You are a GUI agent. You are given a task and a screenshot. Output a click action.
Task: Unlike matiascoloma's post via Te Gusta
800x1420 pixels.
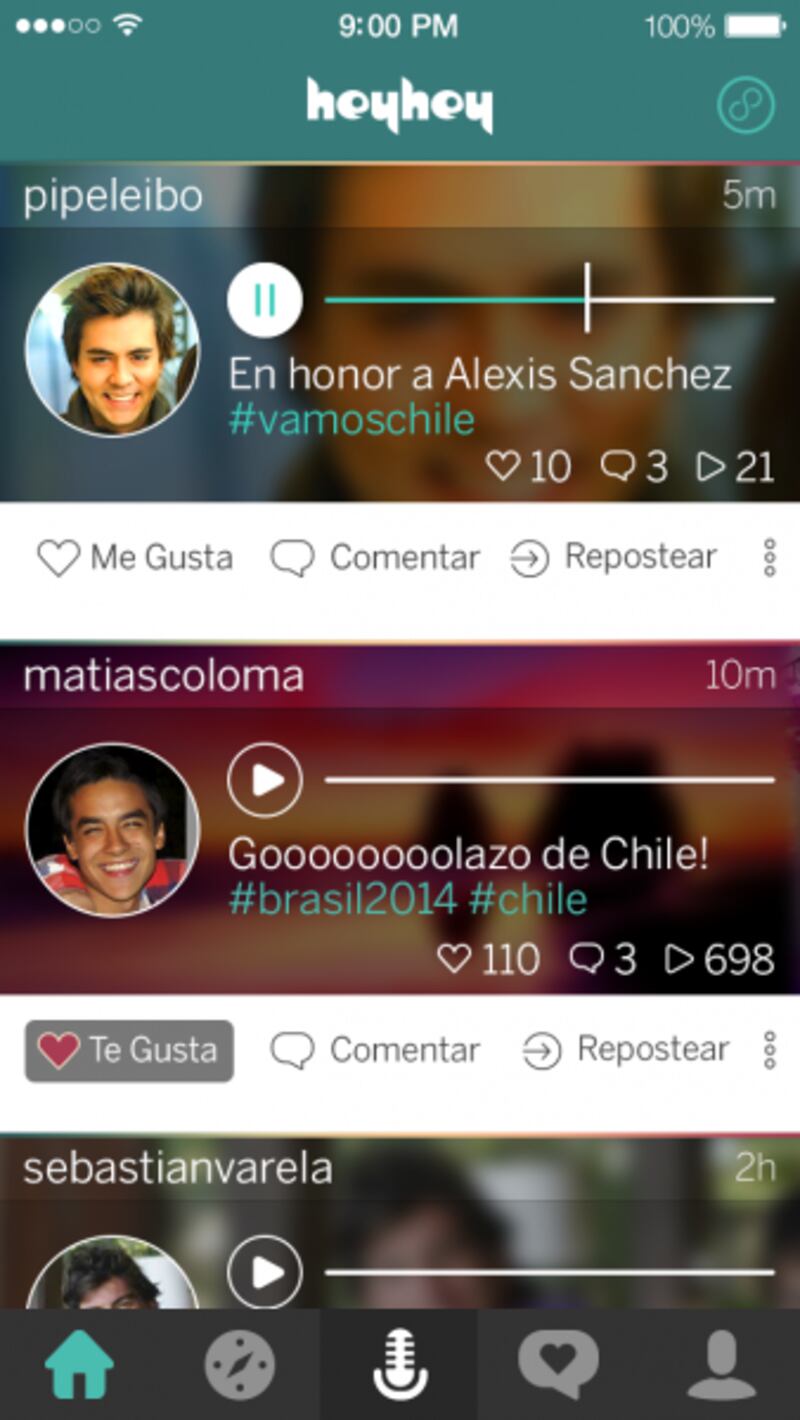[x=129, y=1051]
